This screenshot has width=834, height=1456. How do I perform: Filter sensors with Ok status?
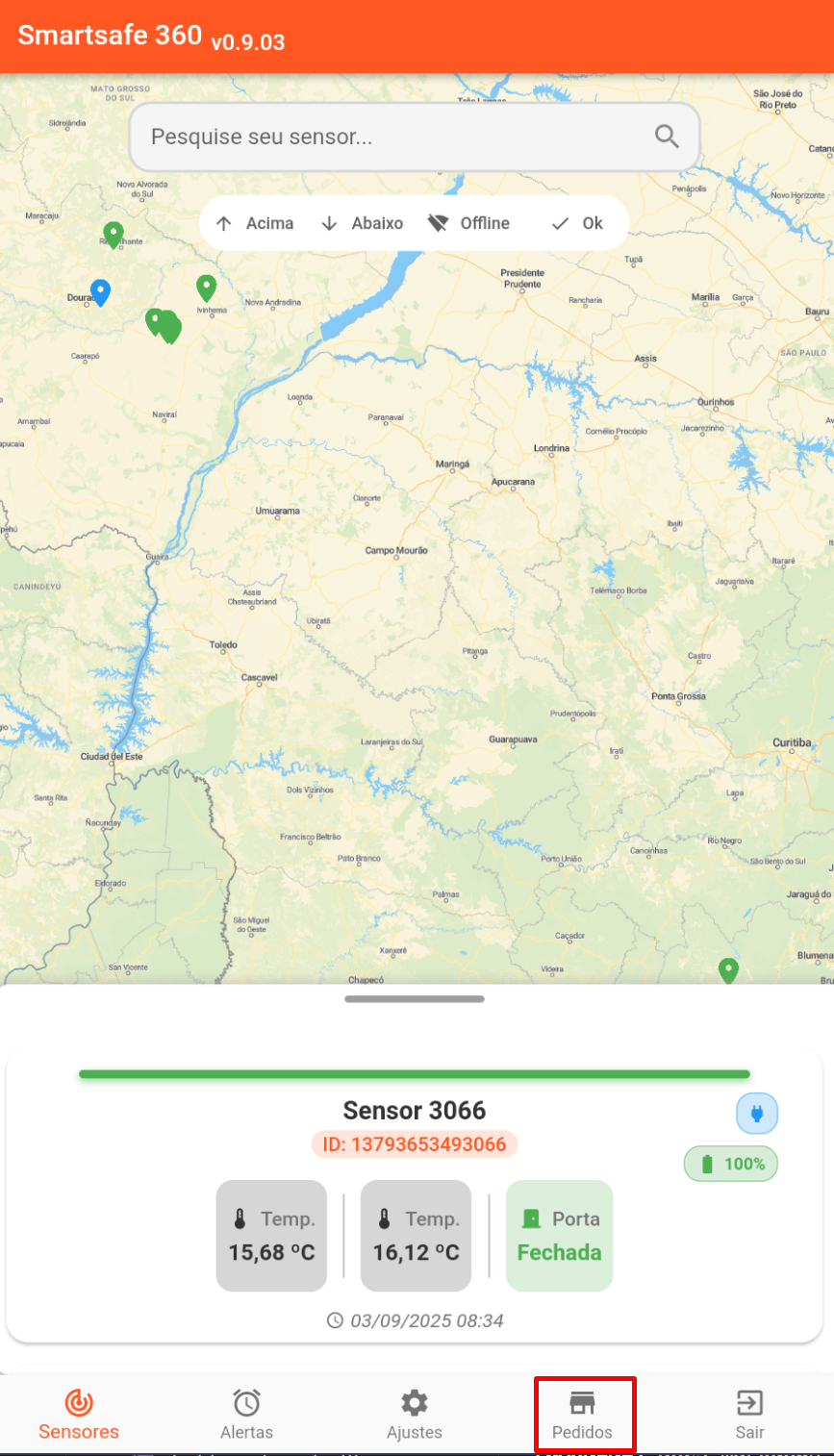(x=577, y=223)
